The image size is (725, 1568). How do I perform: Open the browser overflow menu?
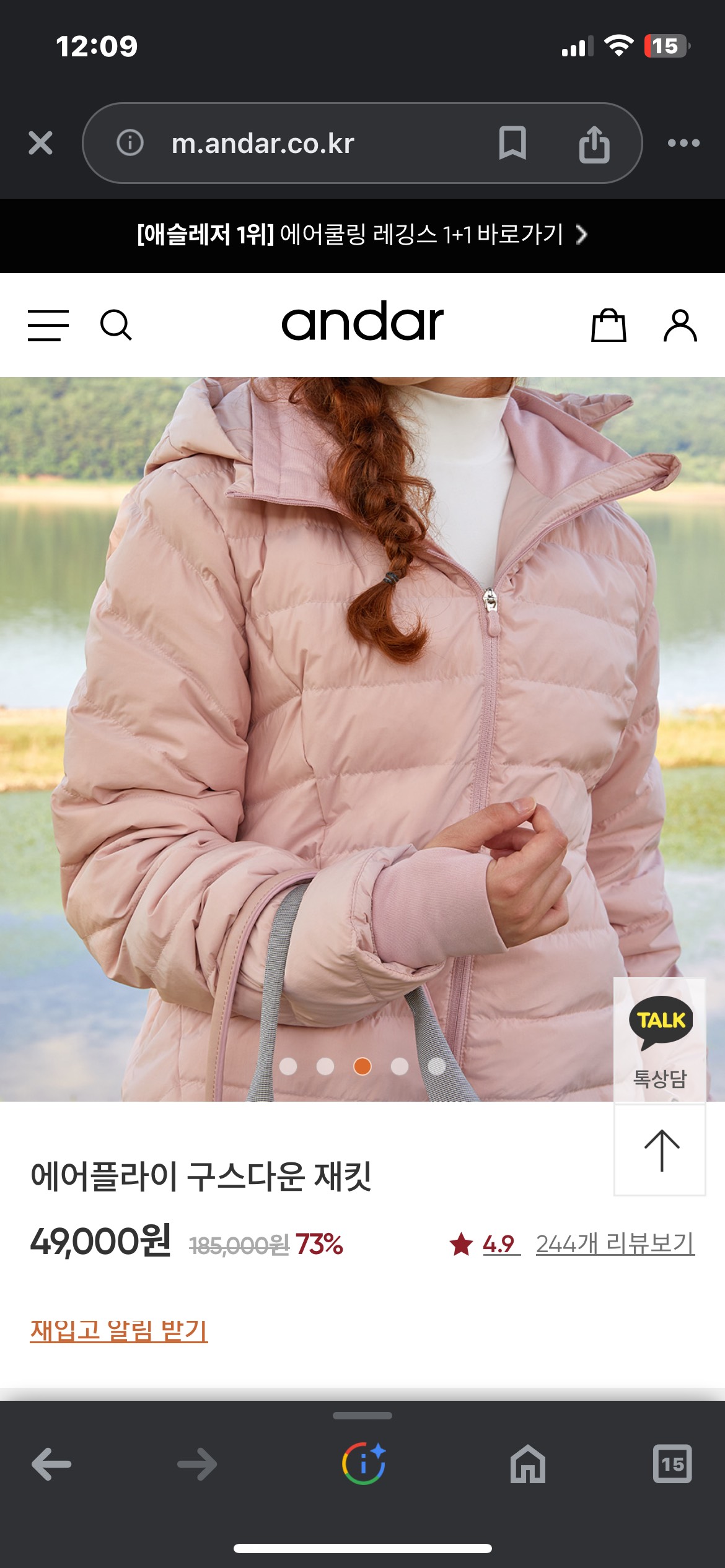click(683, 143)
